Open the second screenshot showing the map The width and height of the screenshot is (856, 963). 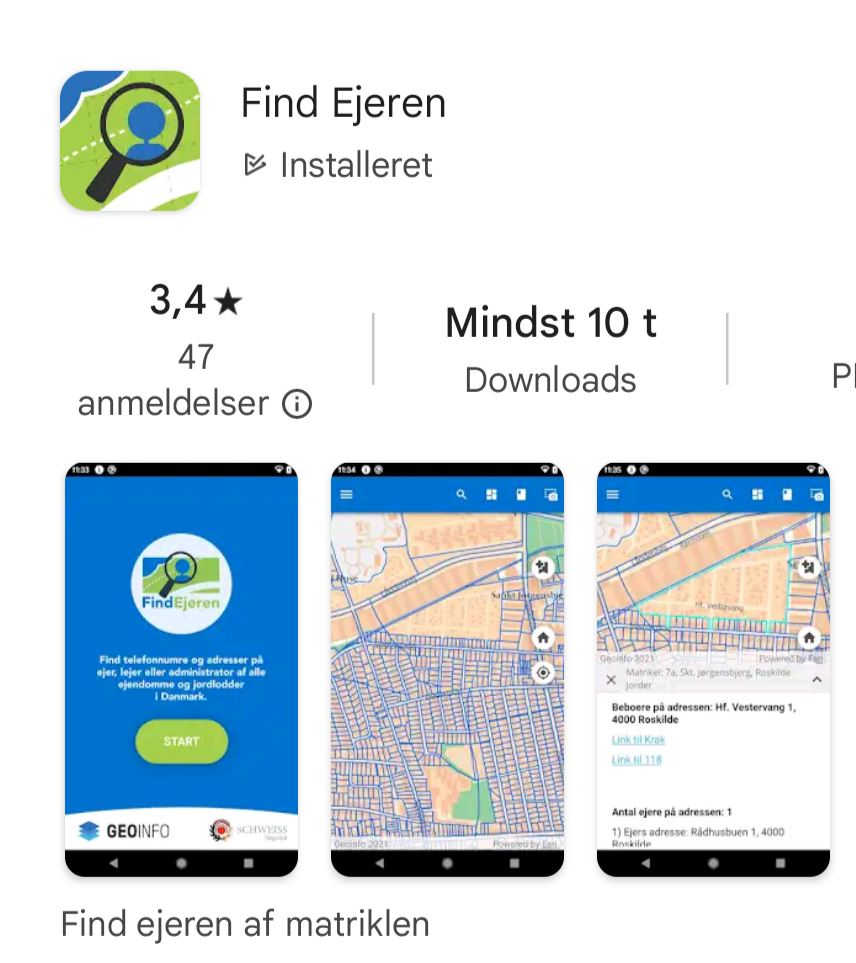447,669
